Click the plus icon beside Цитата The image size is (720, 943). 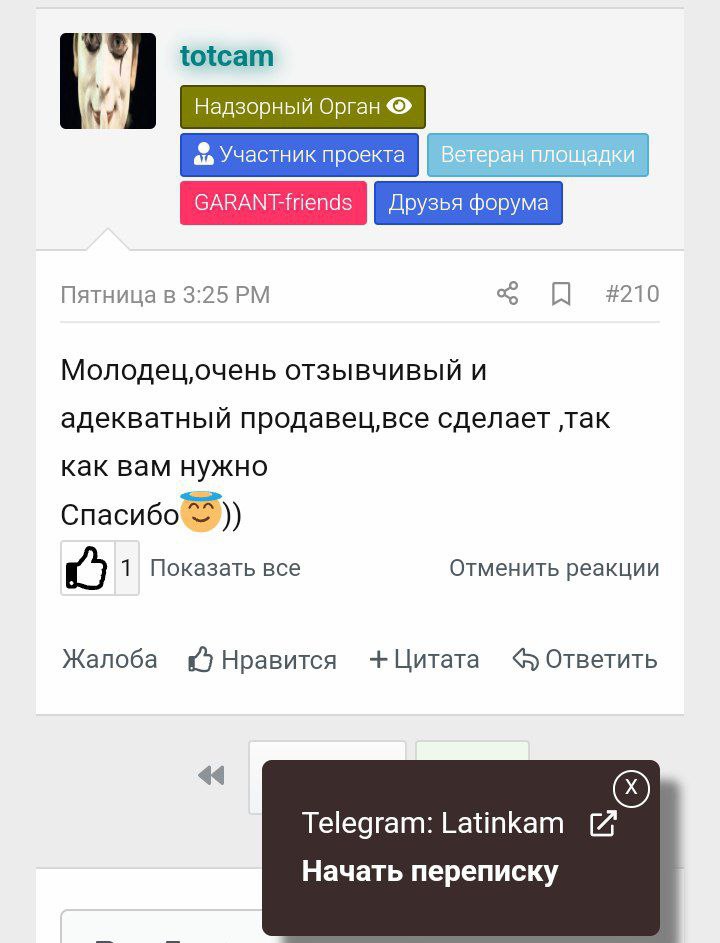[379, 658]
